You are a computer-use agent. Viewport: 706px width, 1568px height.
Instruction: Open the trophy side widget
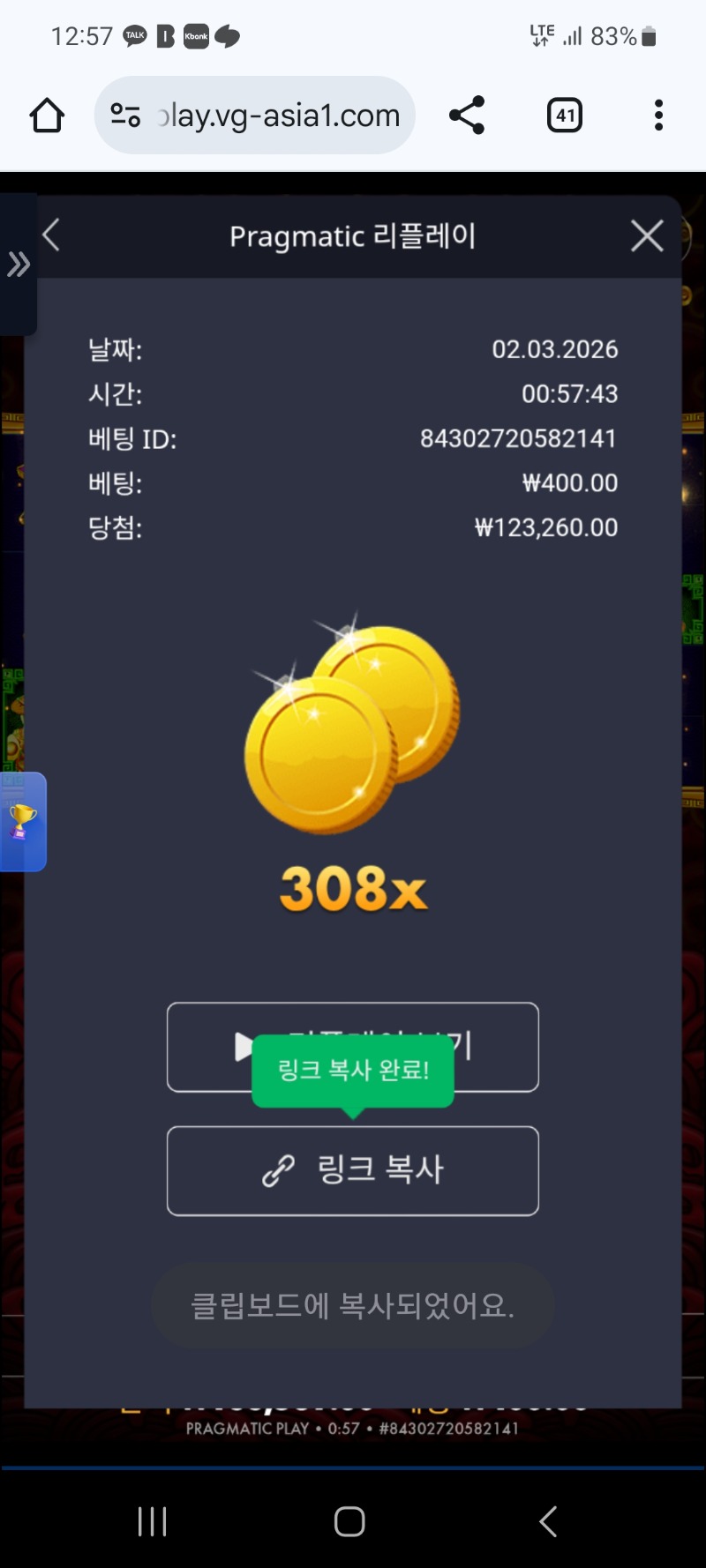pyautogui.click(x=22, y=821)
